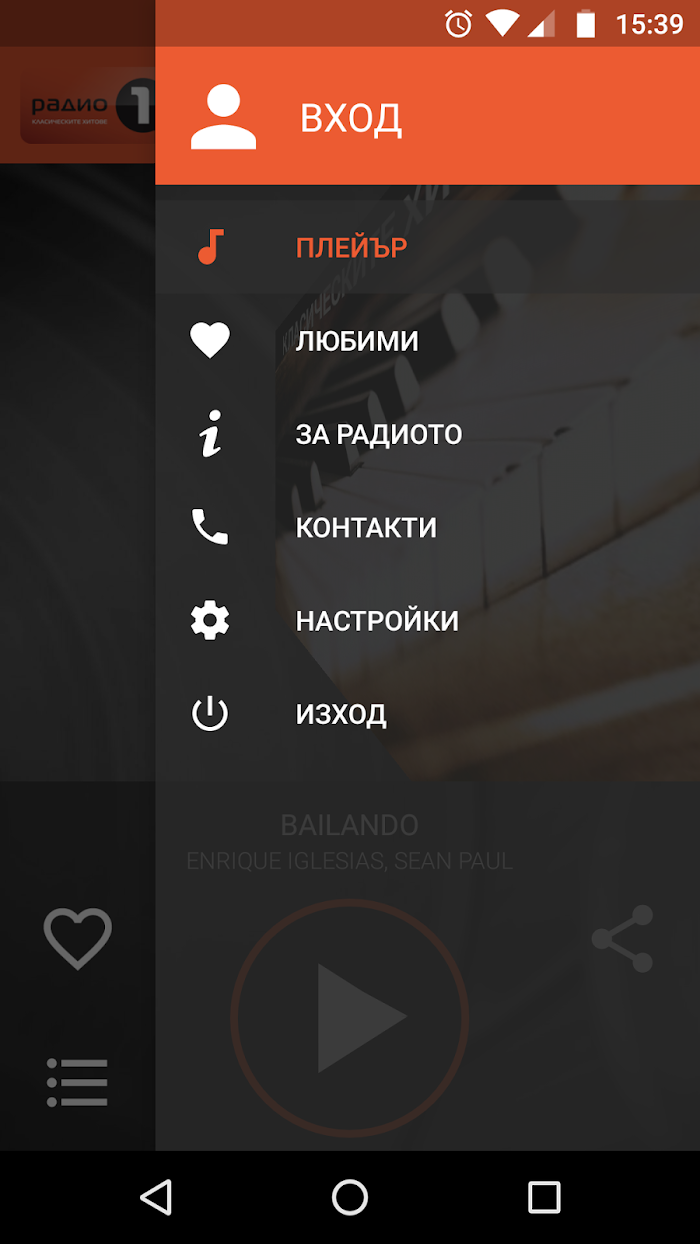Screen dimensions: 700x1244
Task: Go back with the system back button
Action: coord(156,1197)
